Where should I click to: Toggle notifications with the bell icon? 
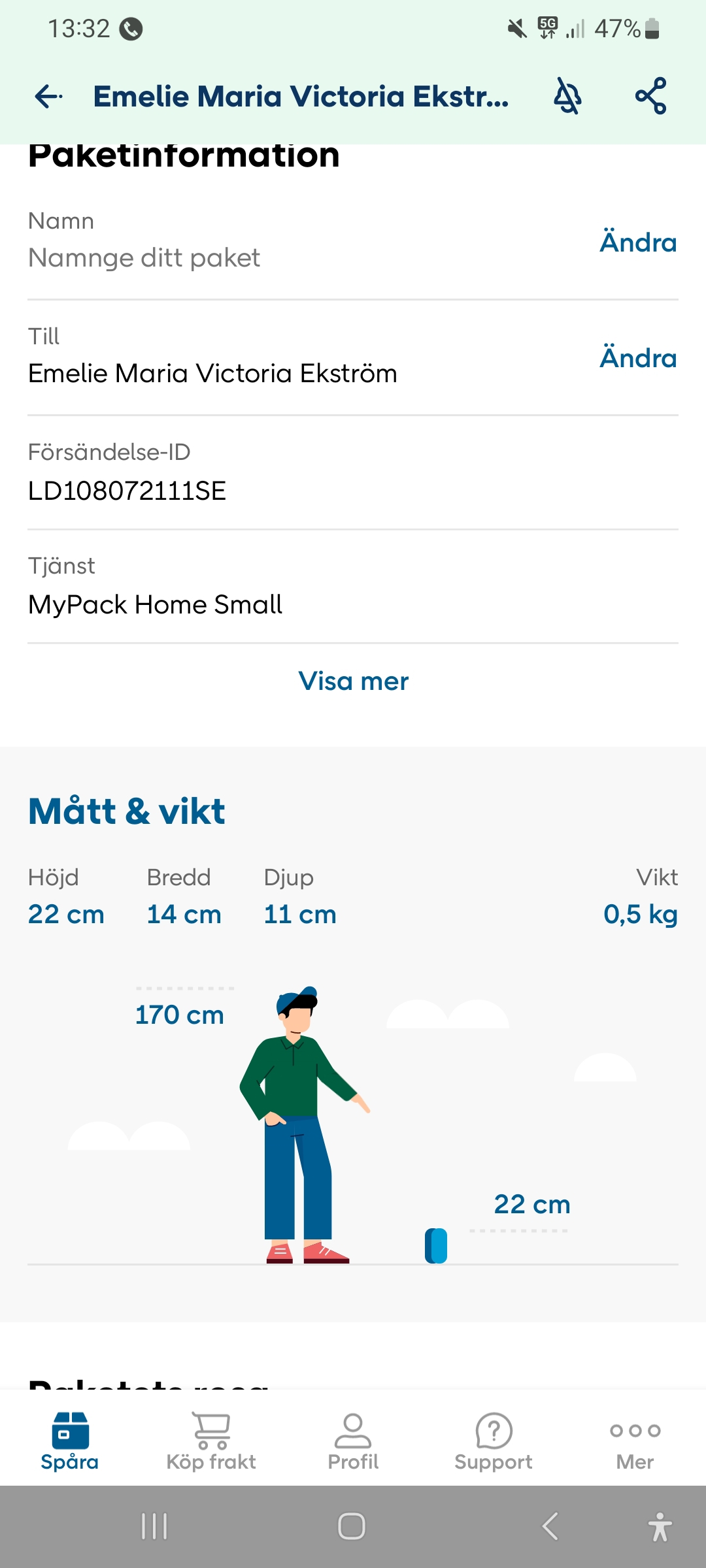[567, 97]
